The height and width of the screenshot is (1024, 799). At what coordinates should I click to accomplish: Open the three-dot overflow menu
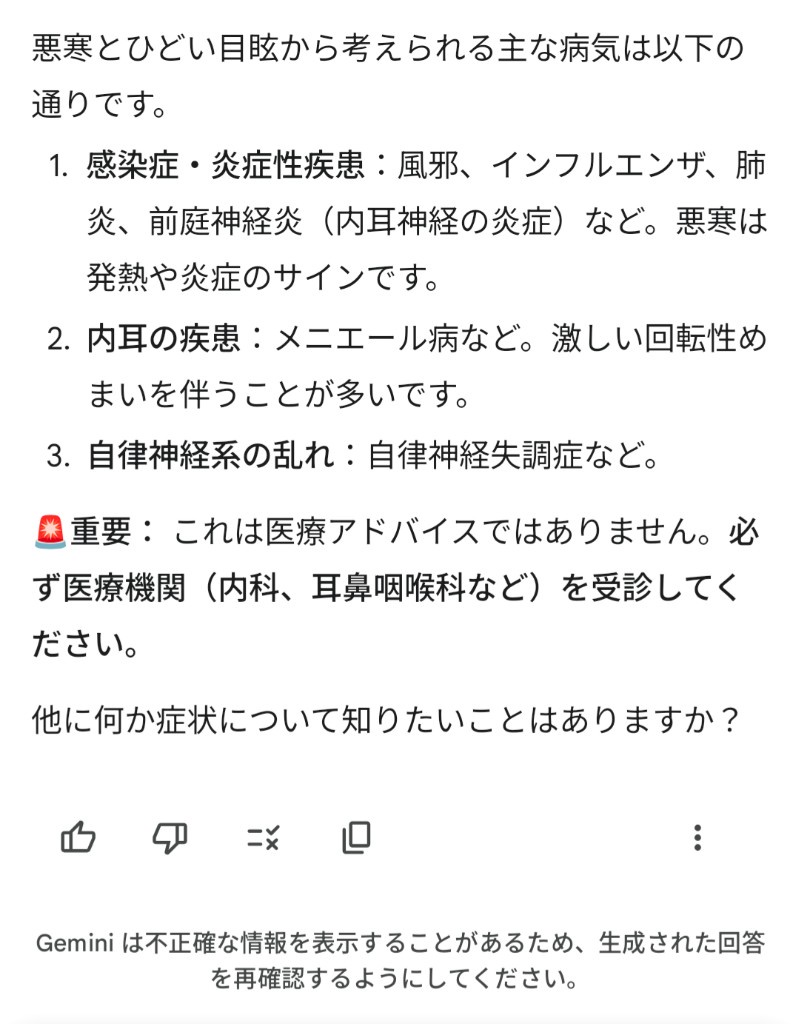(698, 837)
